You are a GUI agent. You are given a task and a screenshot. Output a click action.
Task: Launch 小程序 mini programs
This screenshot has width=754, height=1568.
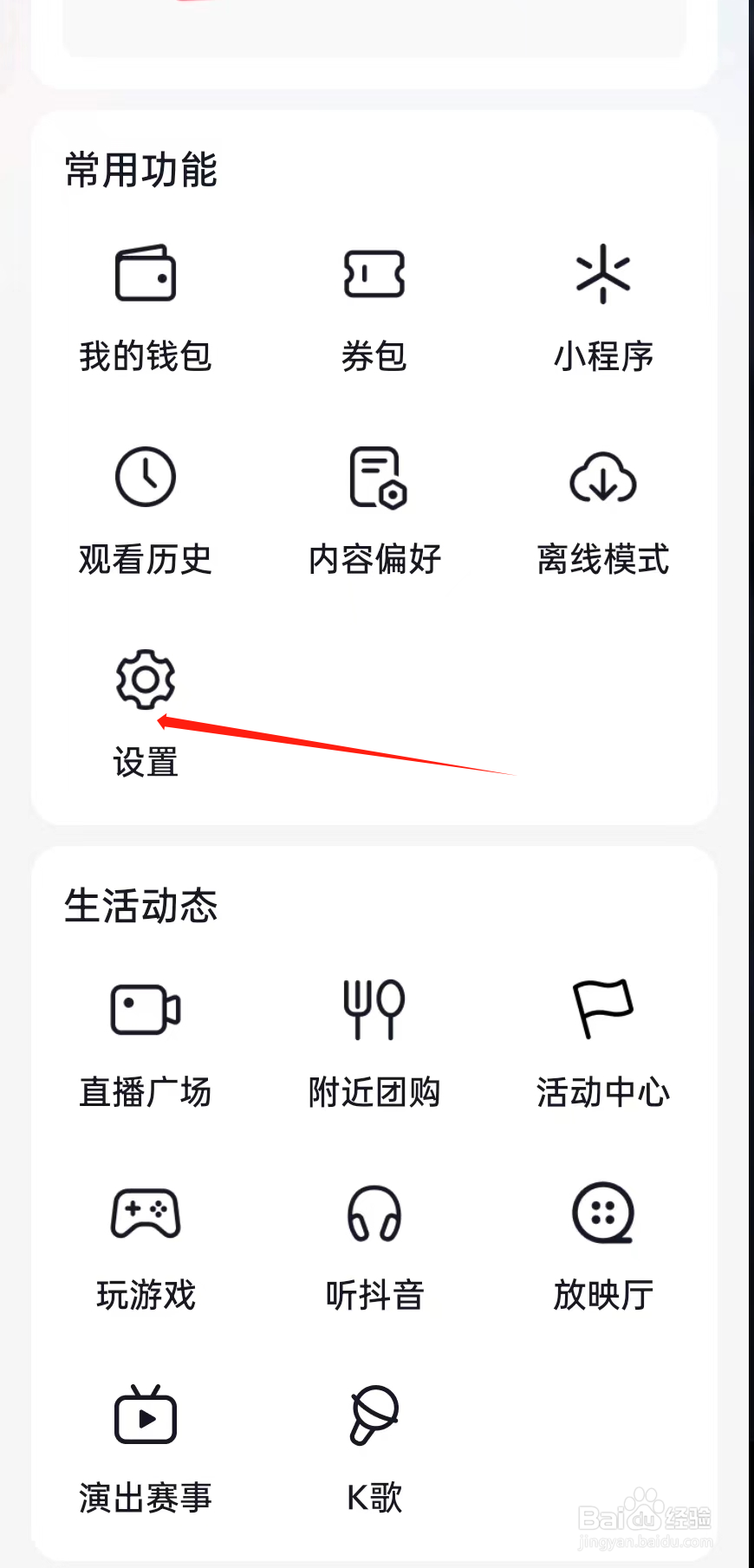(x=603, y=303)
